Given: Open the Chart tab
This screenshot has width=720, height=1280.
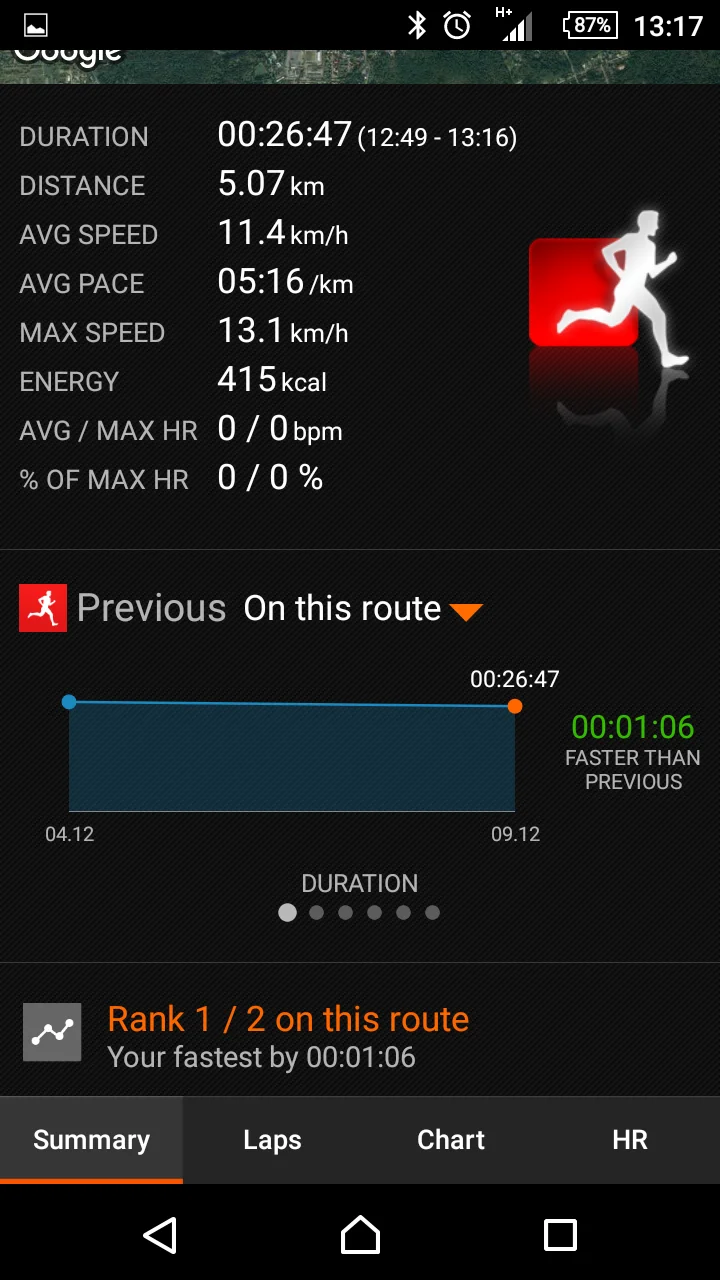Looking at the screenshot, I should pos(451,1140).
